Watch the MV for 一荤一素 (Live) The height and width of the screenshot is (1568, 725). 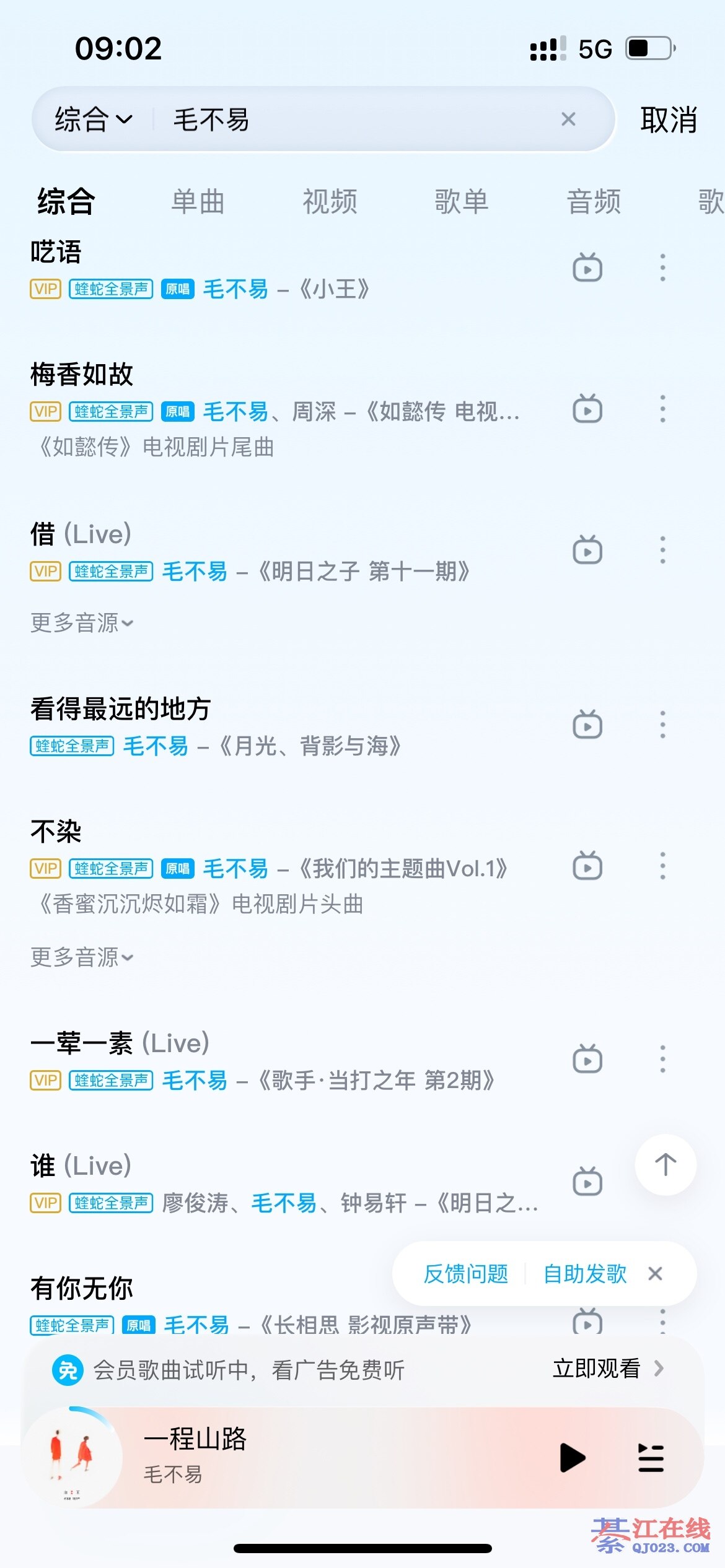pos(587,1060)
